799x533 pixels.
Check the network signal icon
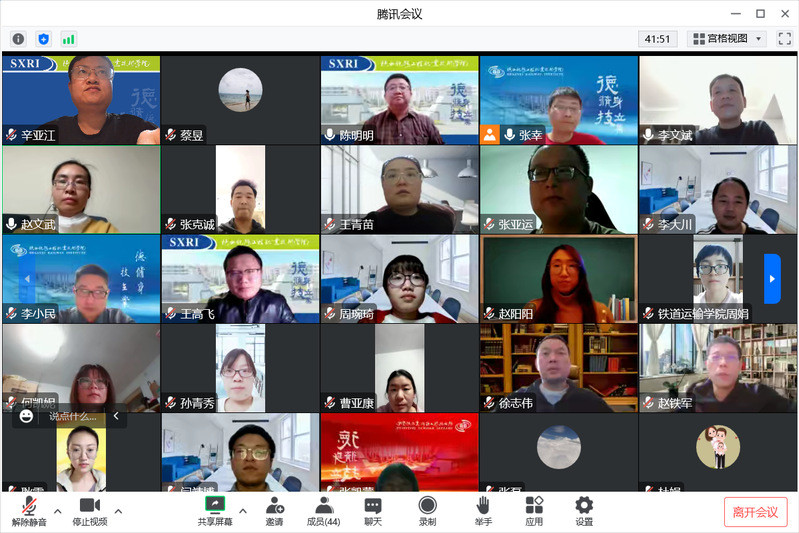[68, 39]
